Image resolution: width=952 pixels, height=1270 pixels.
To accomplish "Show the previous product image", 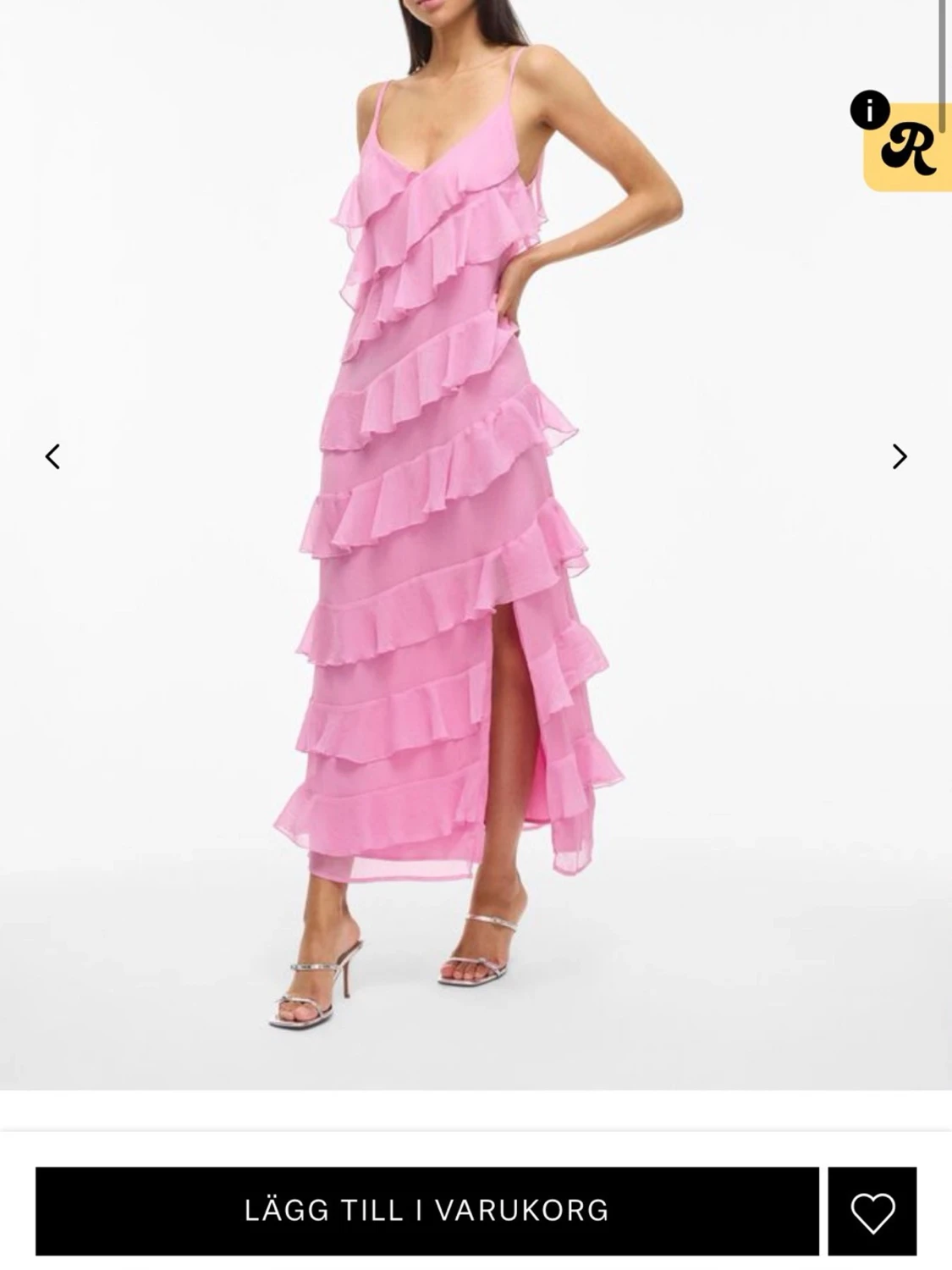I will pyautogui.click(x=52, y=456).
